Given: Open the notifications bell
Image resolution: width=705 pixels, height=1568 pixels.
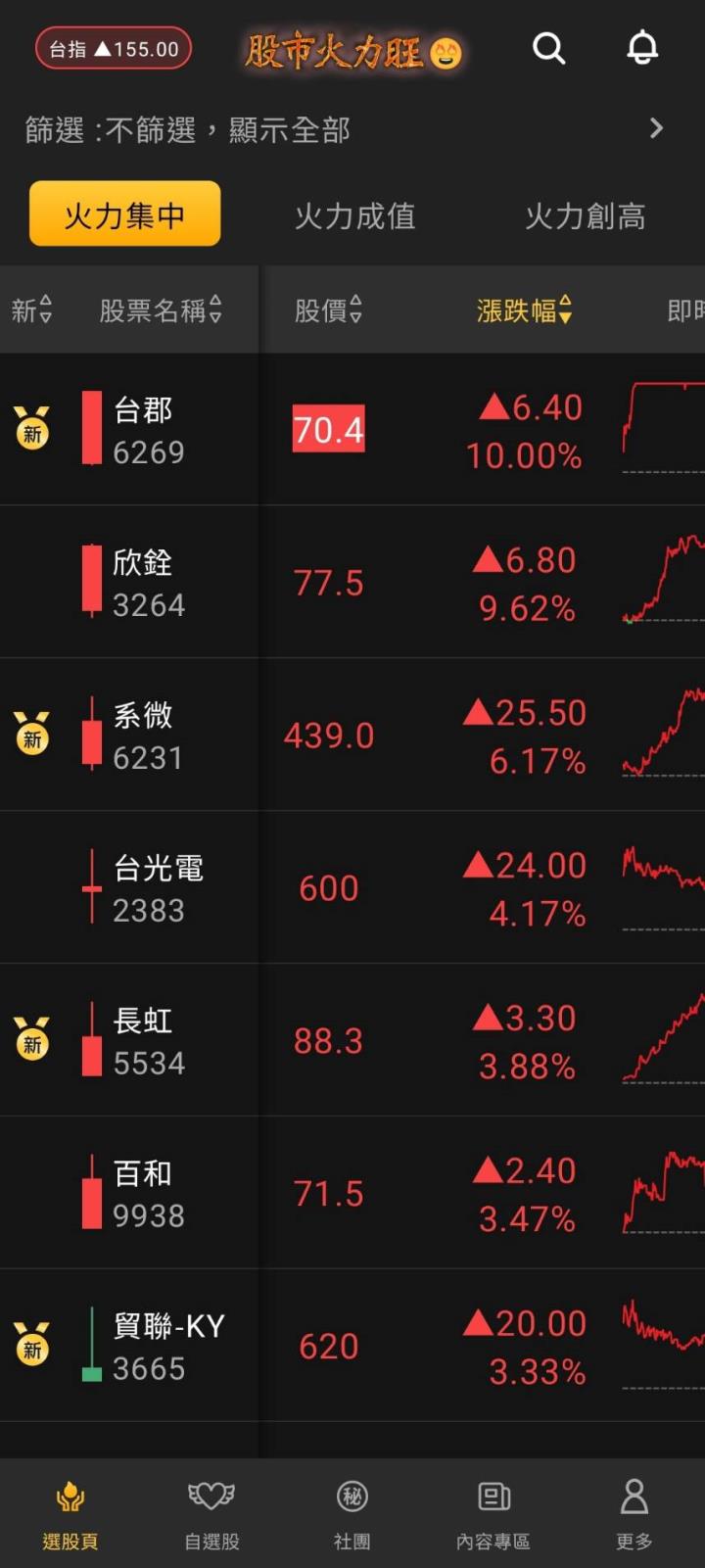Looking at the screenshot, I should tap(642, 48).
